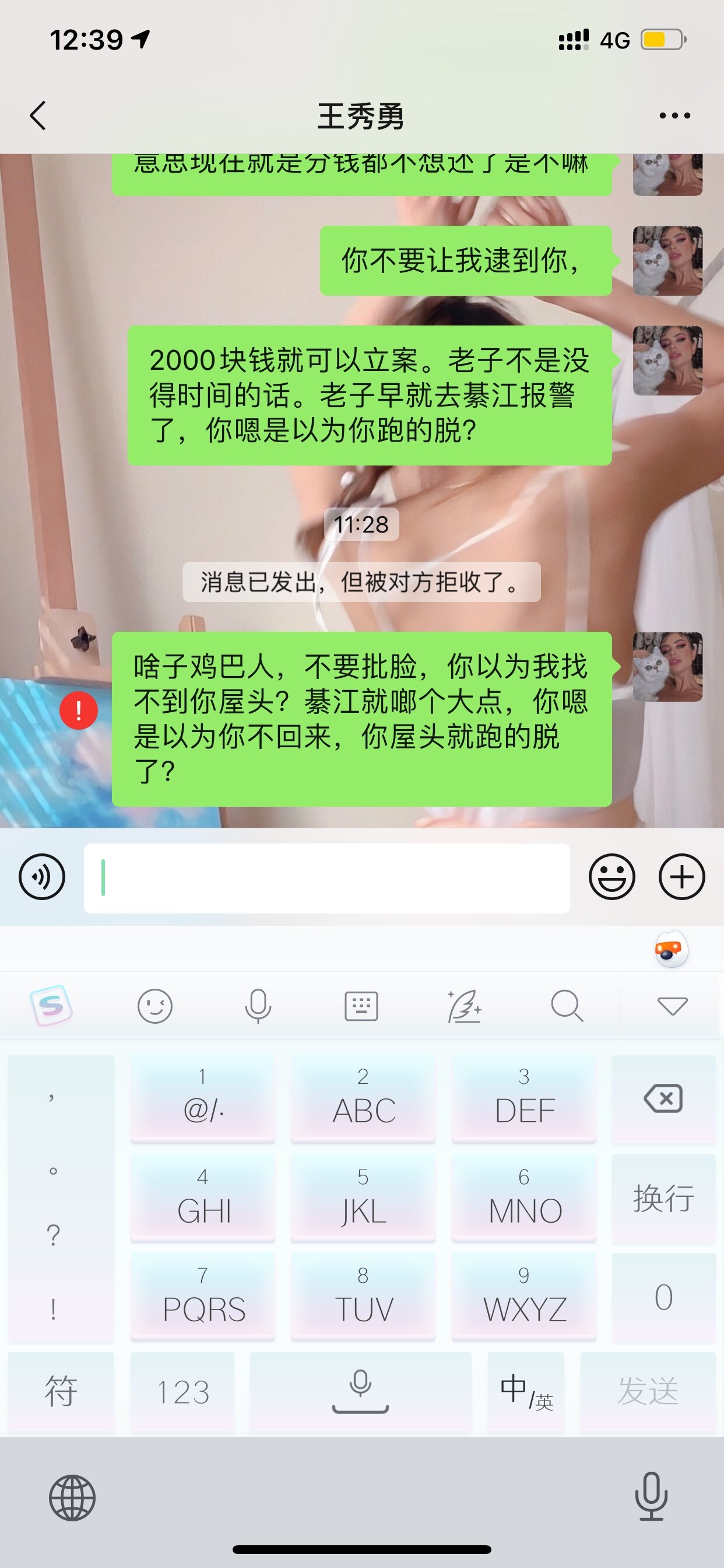Image resolution: width=724 pixels, height=1568 pixels.
Task: Switch to the 123 number keyboard
Action: 182,1391
